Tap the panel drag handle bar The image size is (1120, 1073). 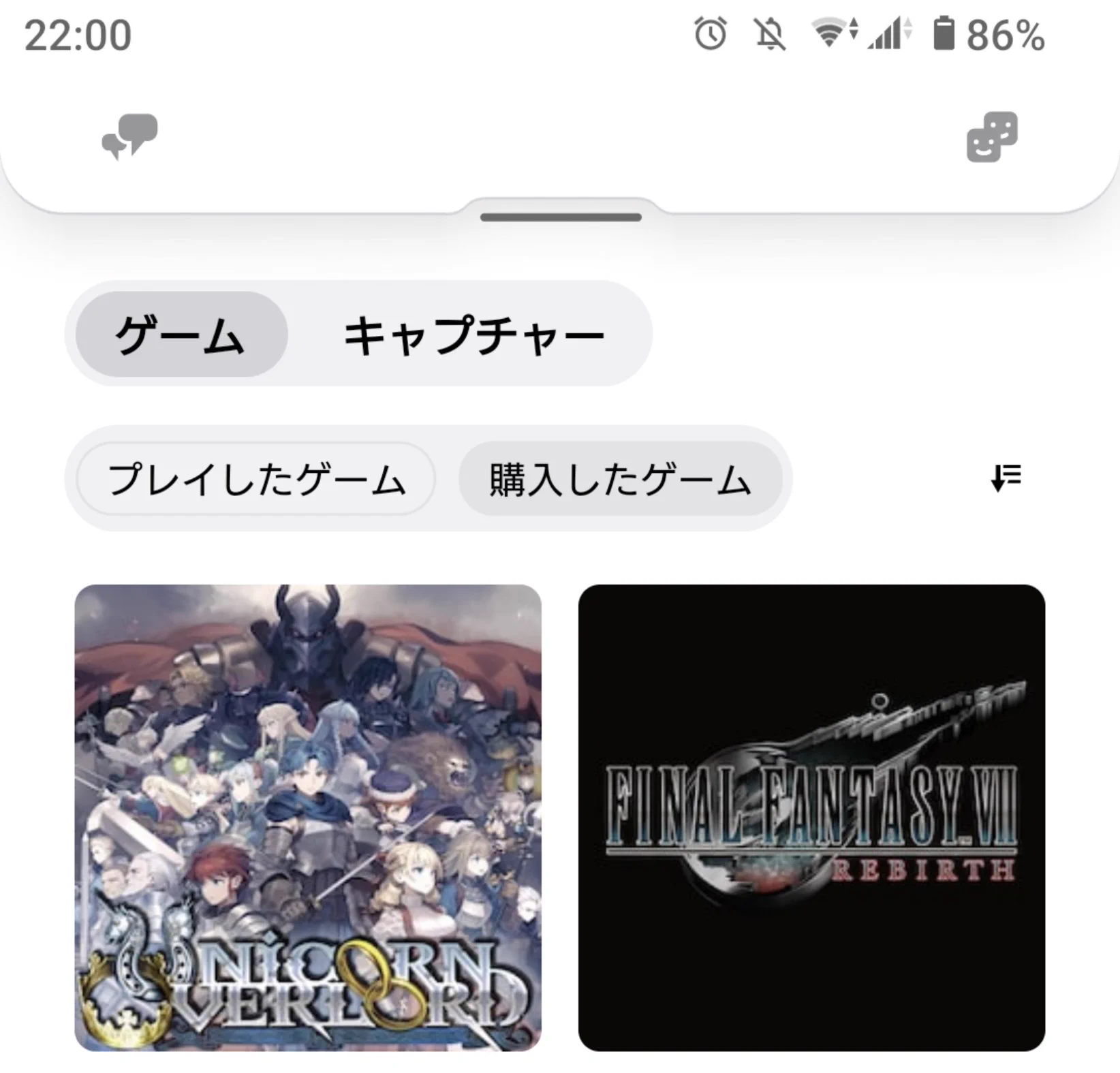[561, 217]
